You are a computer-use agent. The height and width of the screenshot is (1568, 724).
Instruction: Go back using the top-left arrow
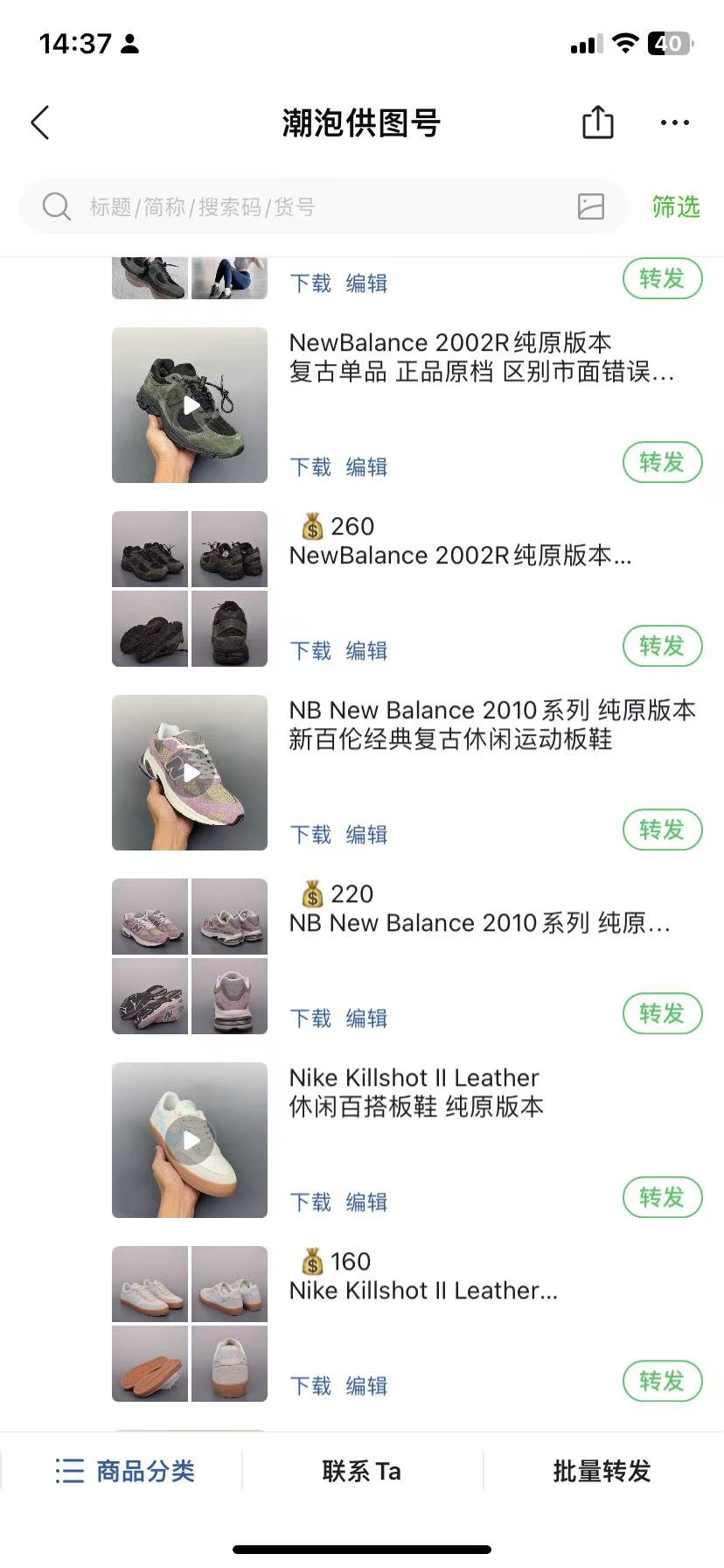pos(40,123)
